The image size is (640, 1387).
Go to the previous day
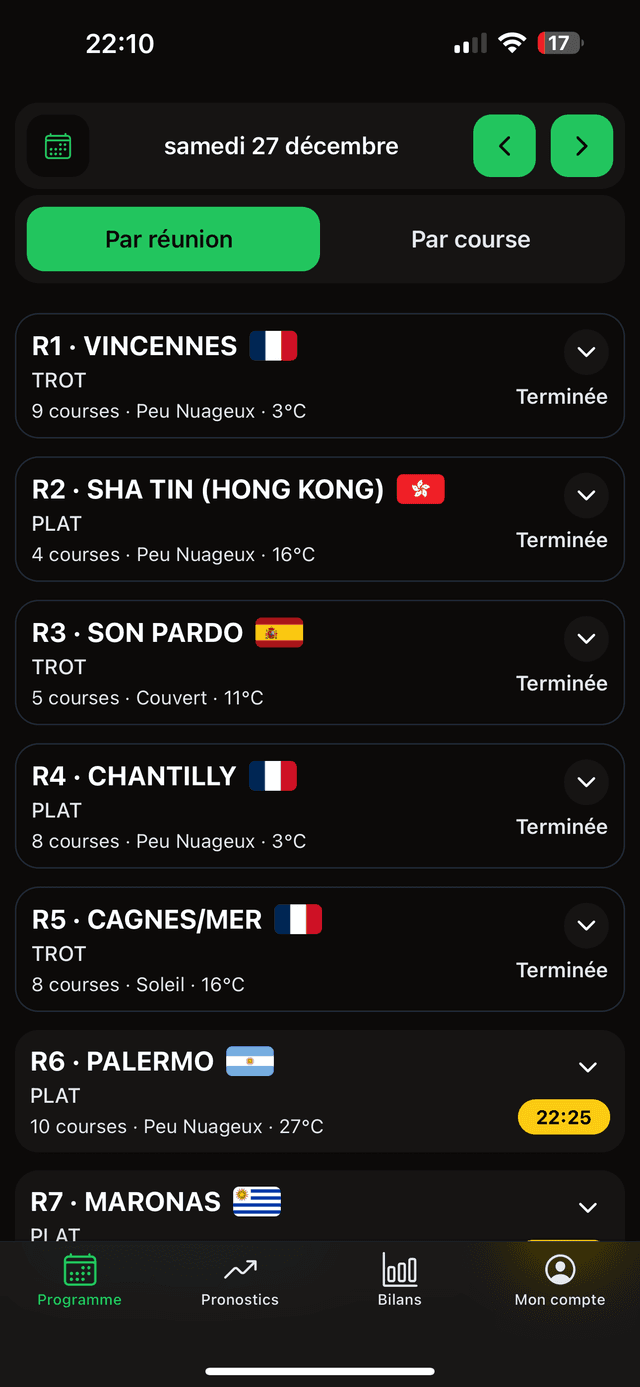coord(504,147)
